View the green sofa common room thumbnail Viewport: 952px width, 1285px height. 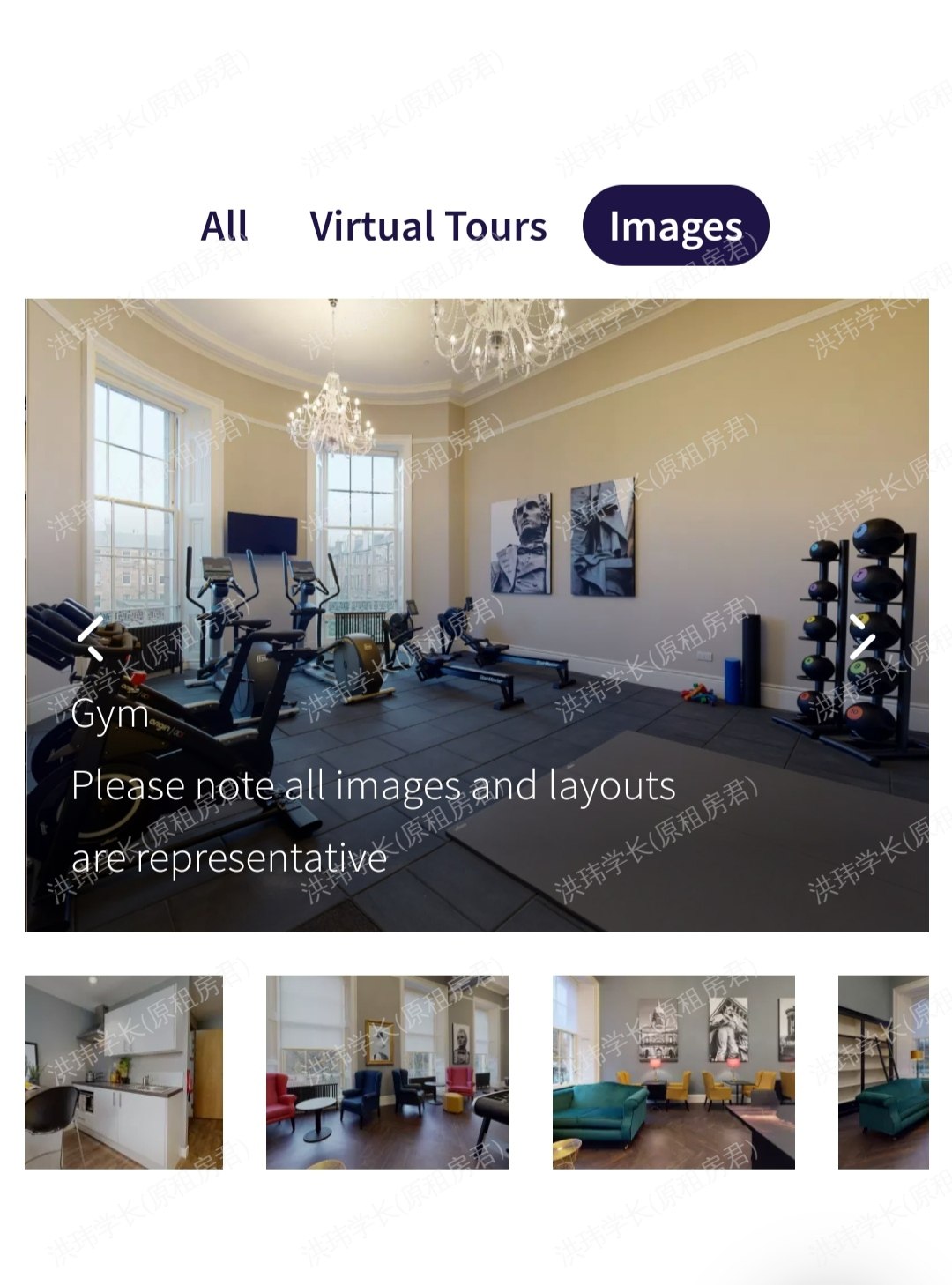point(673,1072)
